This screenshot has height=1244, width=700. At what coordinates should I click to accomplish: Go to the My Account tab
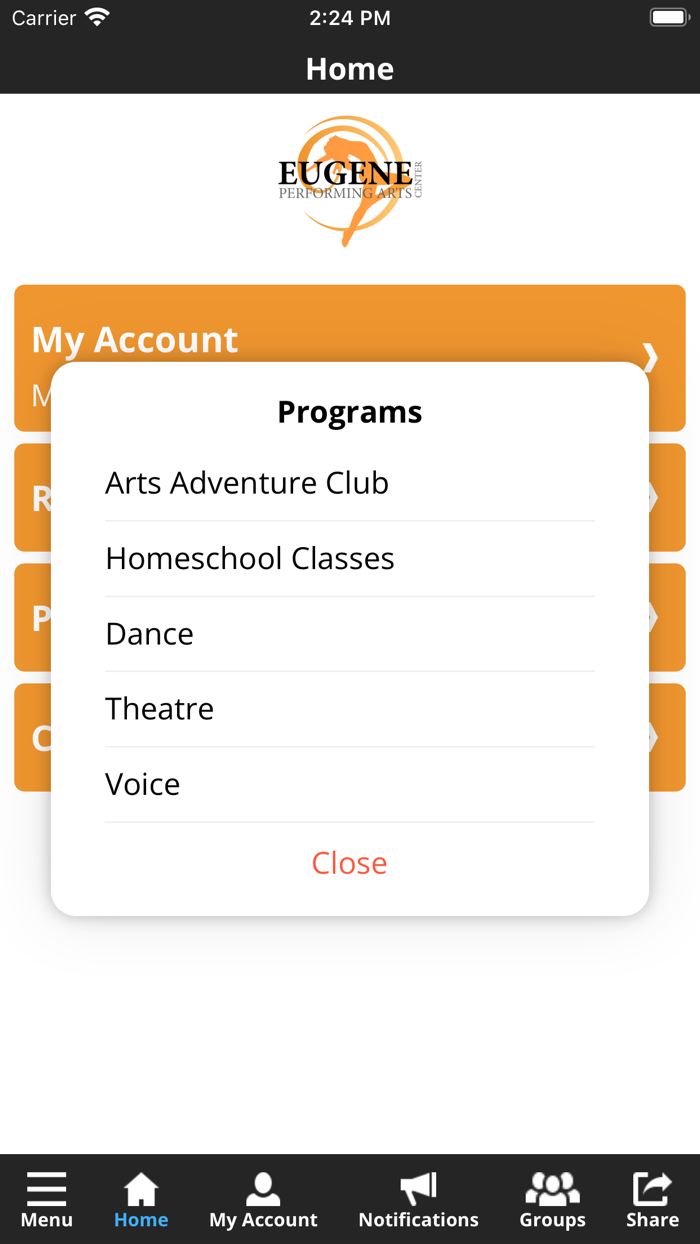(263, 1200)
